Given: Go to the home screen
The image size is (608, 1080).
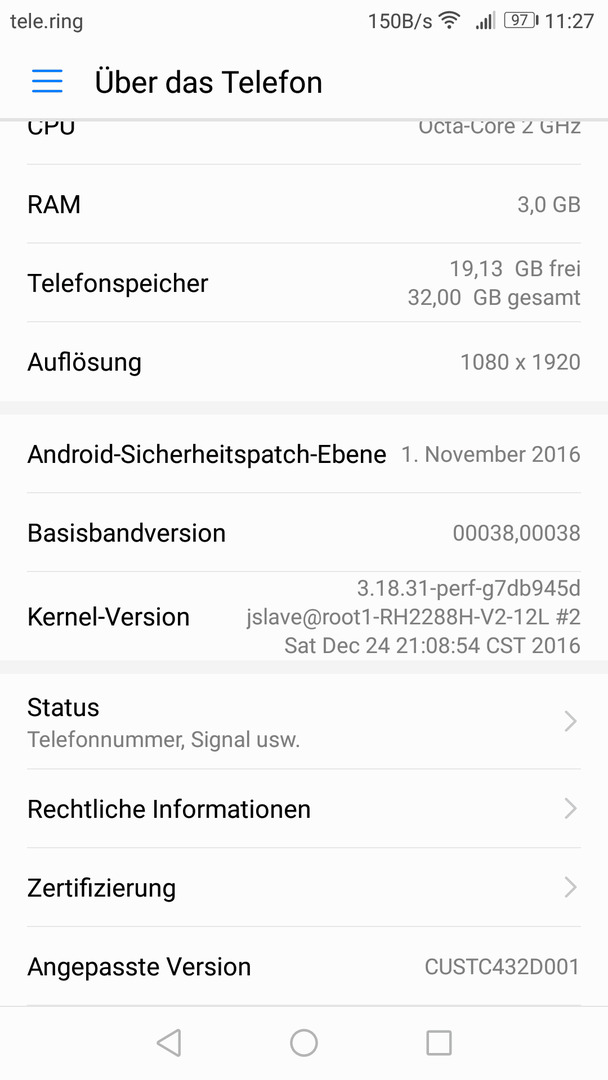Looking at the screenshot, I should 304,1043.
